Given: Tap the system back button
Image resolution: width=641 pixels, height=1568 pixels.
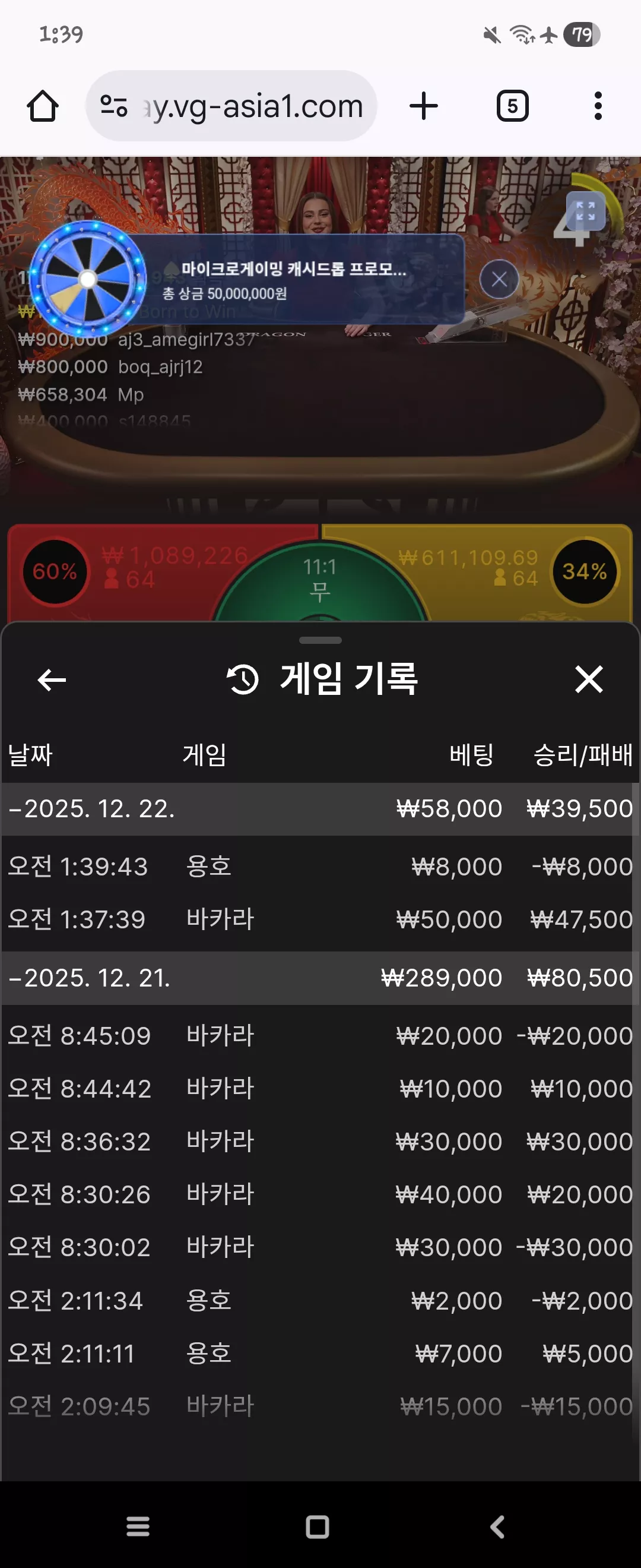Looking at the screenshot, I should tap(497, 1526).
